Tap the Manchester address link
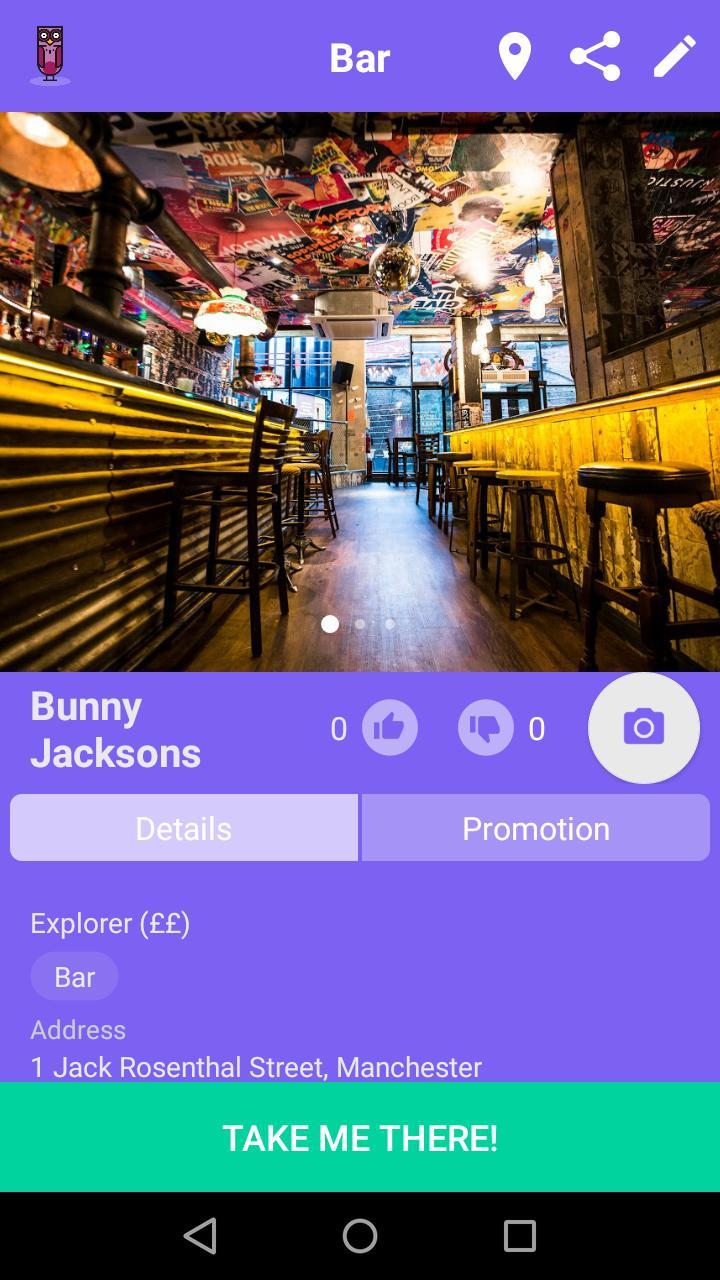This screenshot has height=1280, width=720. click(255, 1066)
